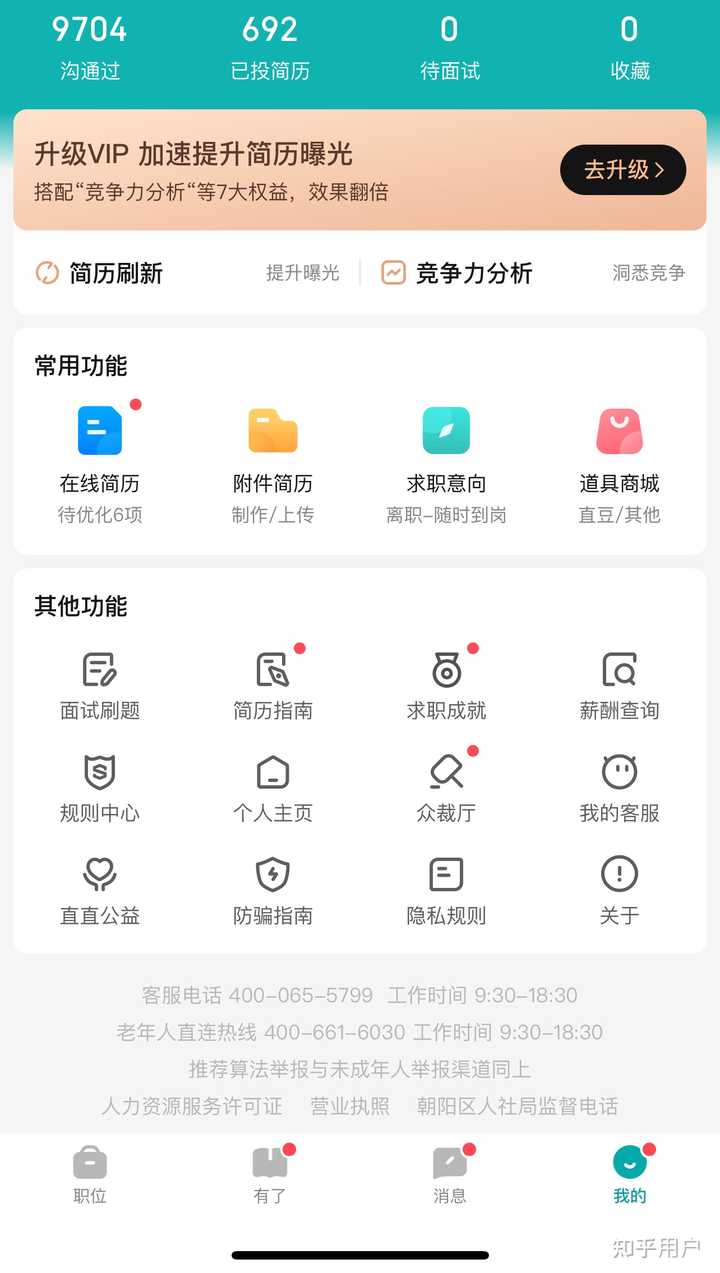Viewport: 720px width, 1273px height.
Task: Open the 关于 about page
Action: [619, 891]
